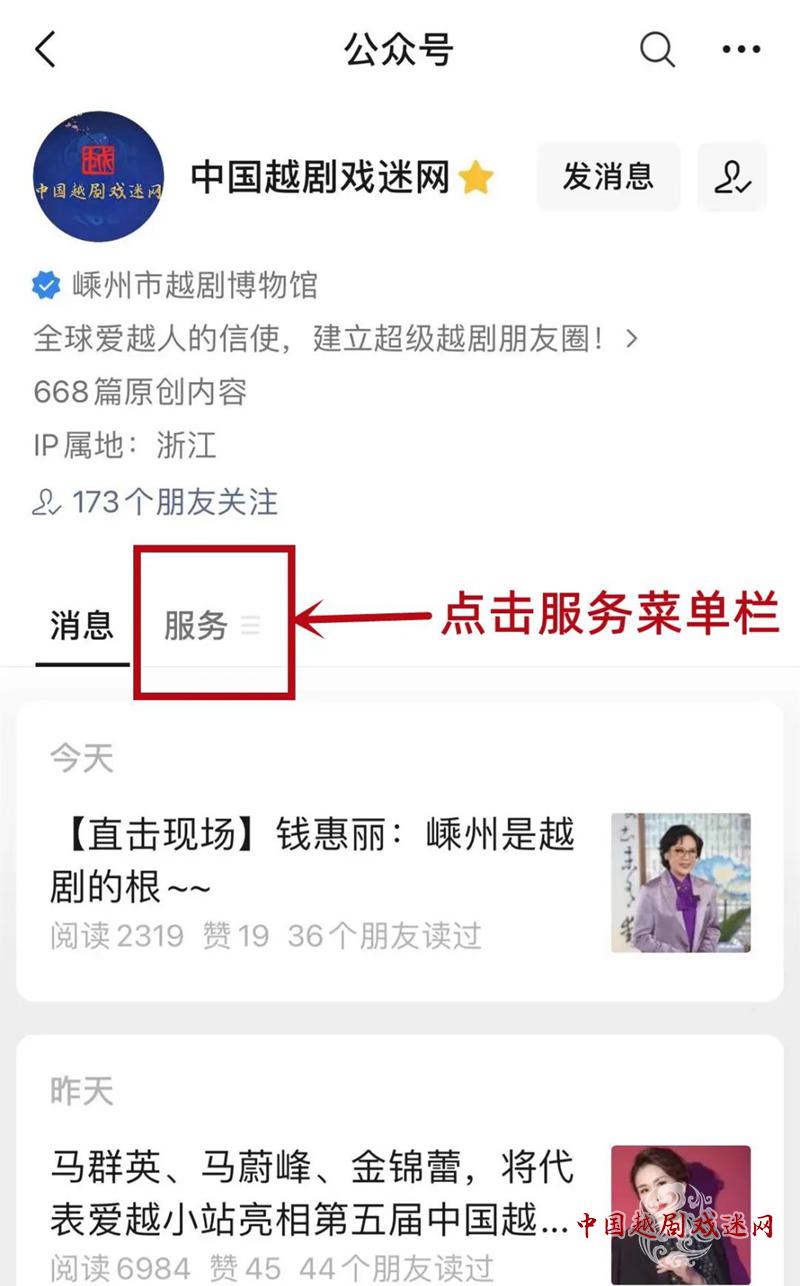
Task: Open search in this official account
Action: [657, 49]
